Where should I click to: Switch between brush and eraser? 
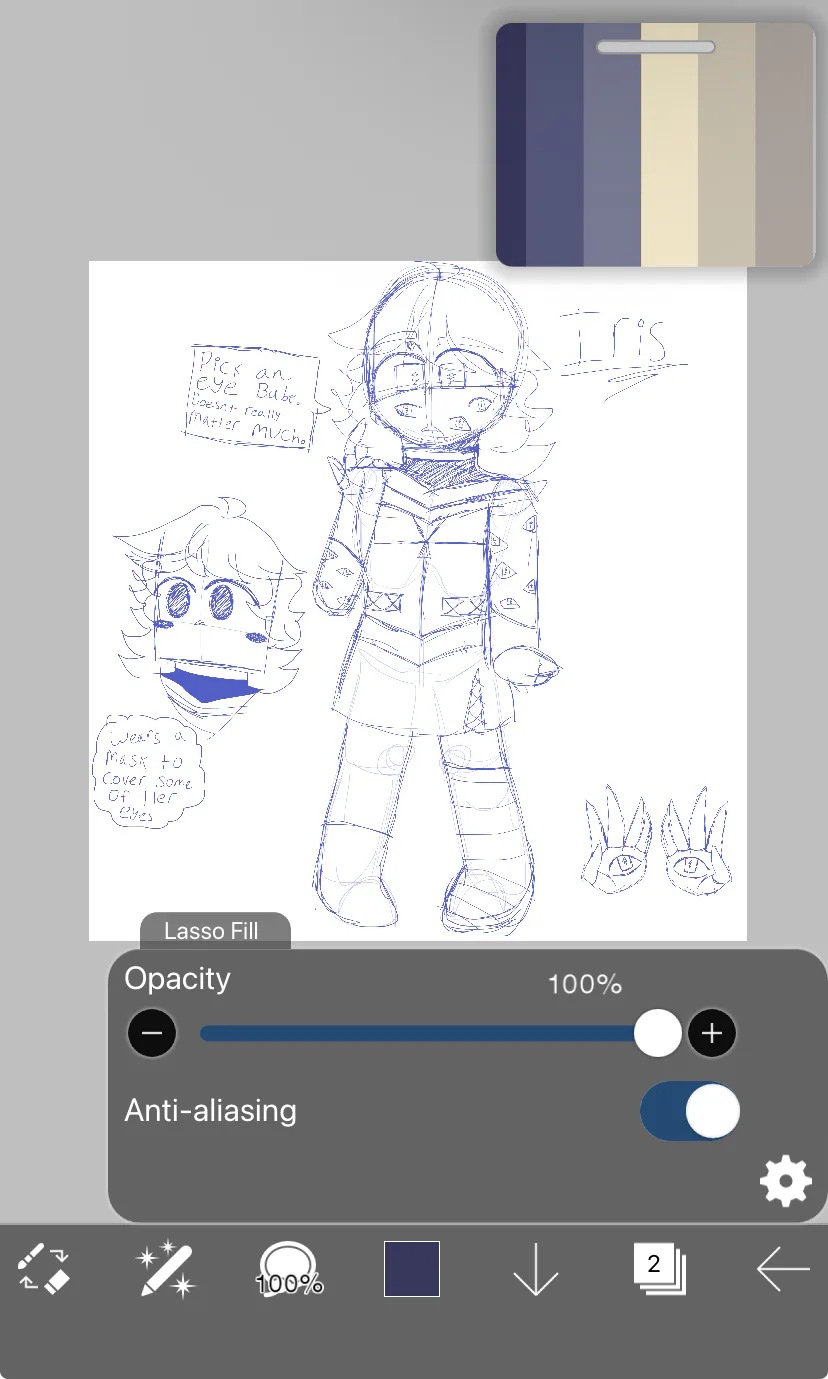coord(44,1268)
